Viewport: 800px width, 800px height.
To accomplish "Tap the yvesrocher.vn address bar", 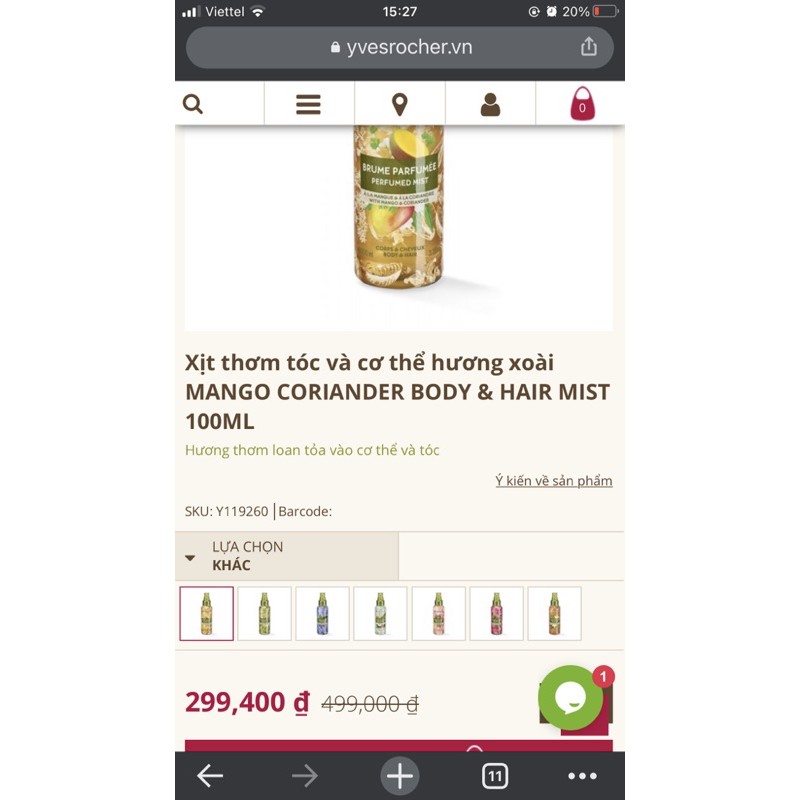I will (x=400, y=47).
